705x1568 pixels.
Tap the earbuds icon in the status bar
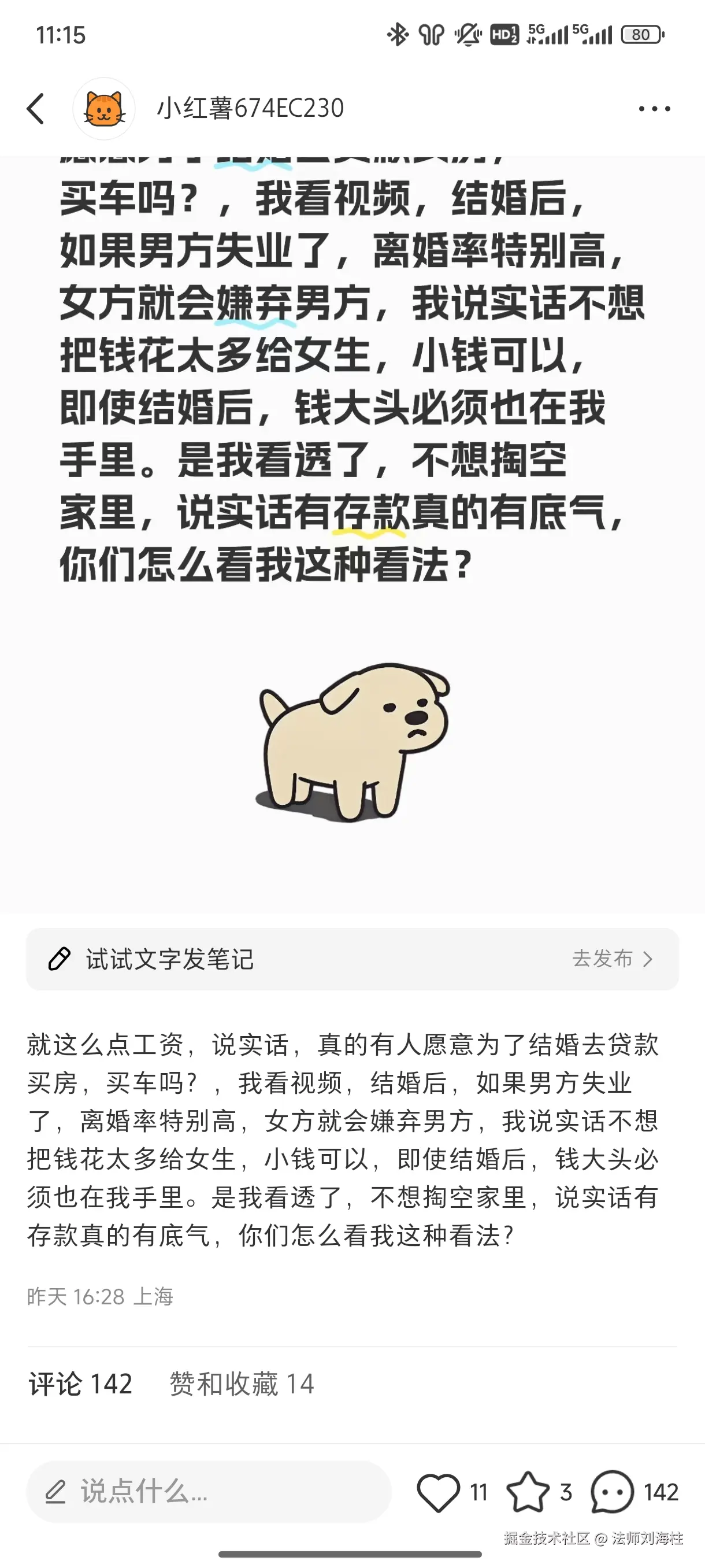click(x=432, y=35)
